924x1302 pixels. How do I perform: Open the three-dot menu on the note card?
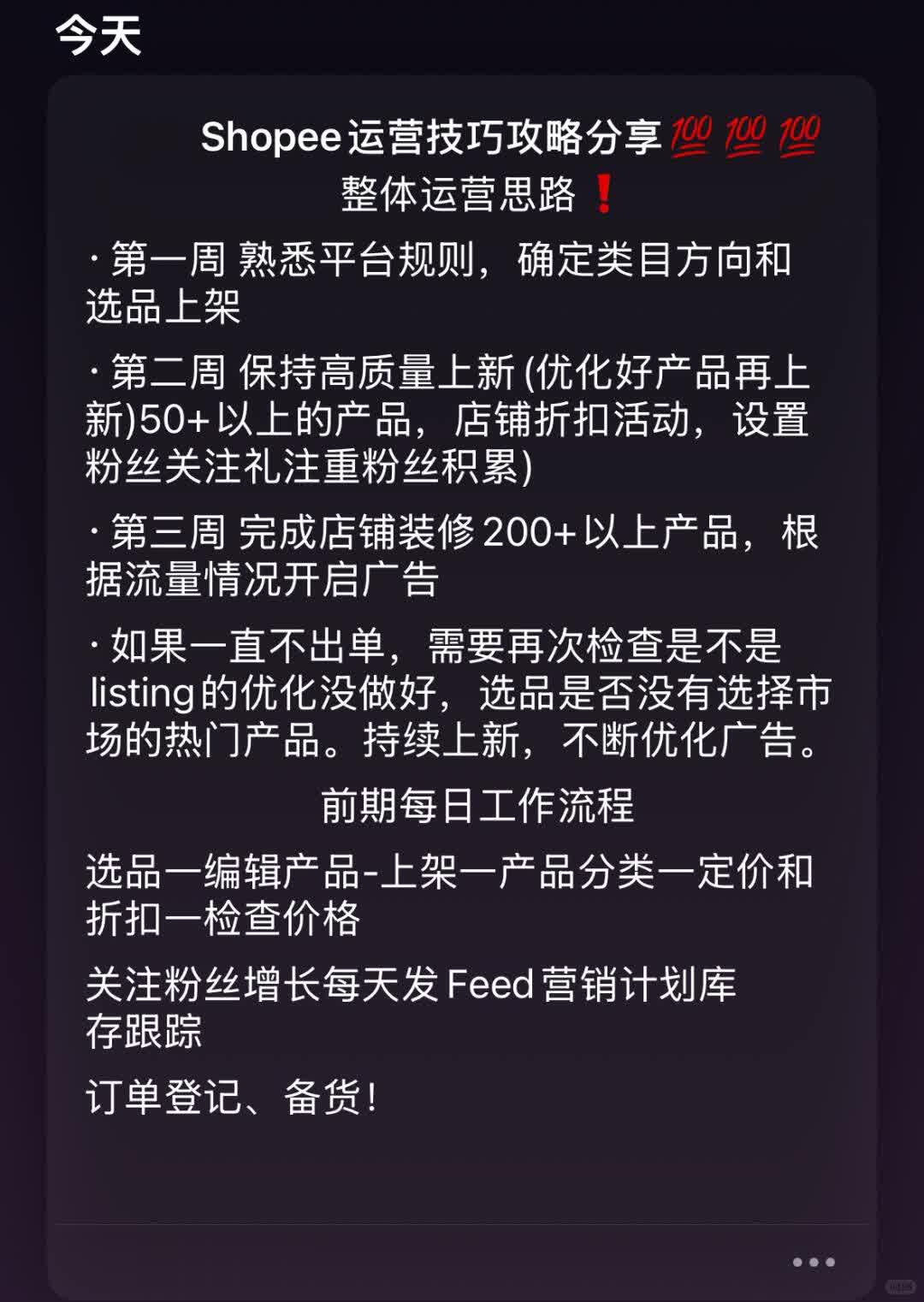[813, 1262]
